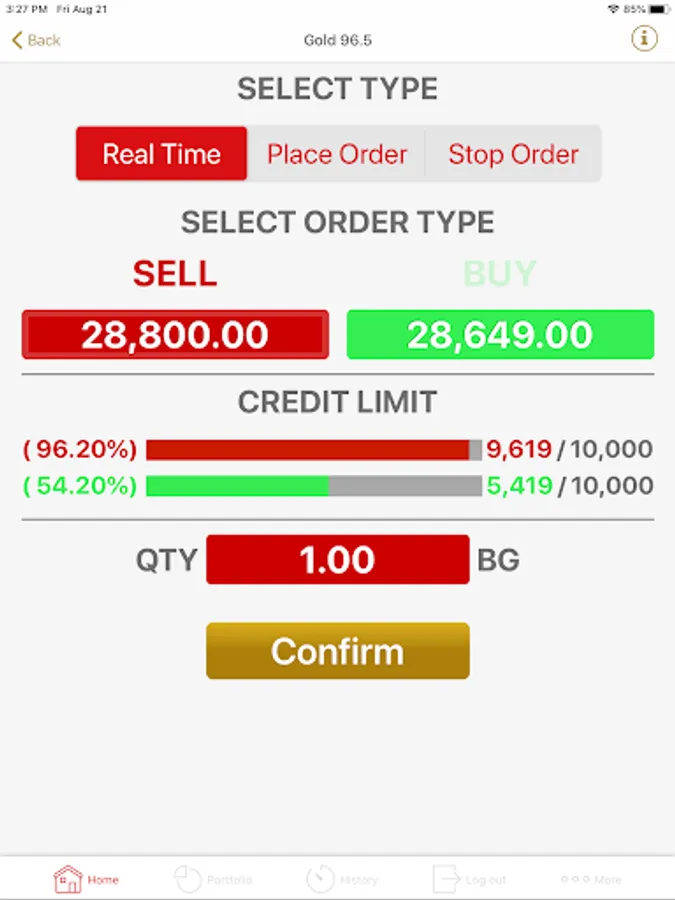Open the Home tab

click(86, 879)
